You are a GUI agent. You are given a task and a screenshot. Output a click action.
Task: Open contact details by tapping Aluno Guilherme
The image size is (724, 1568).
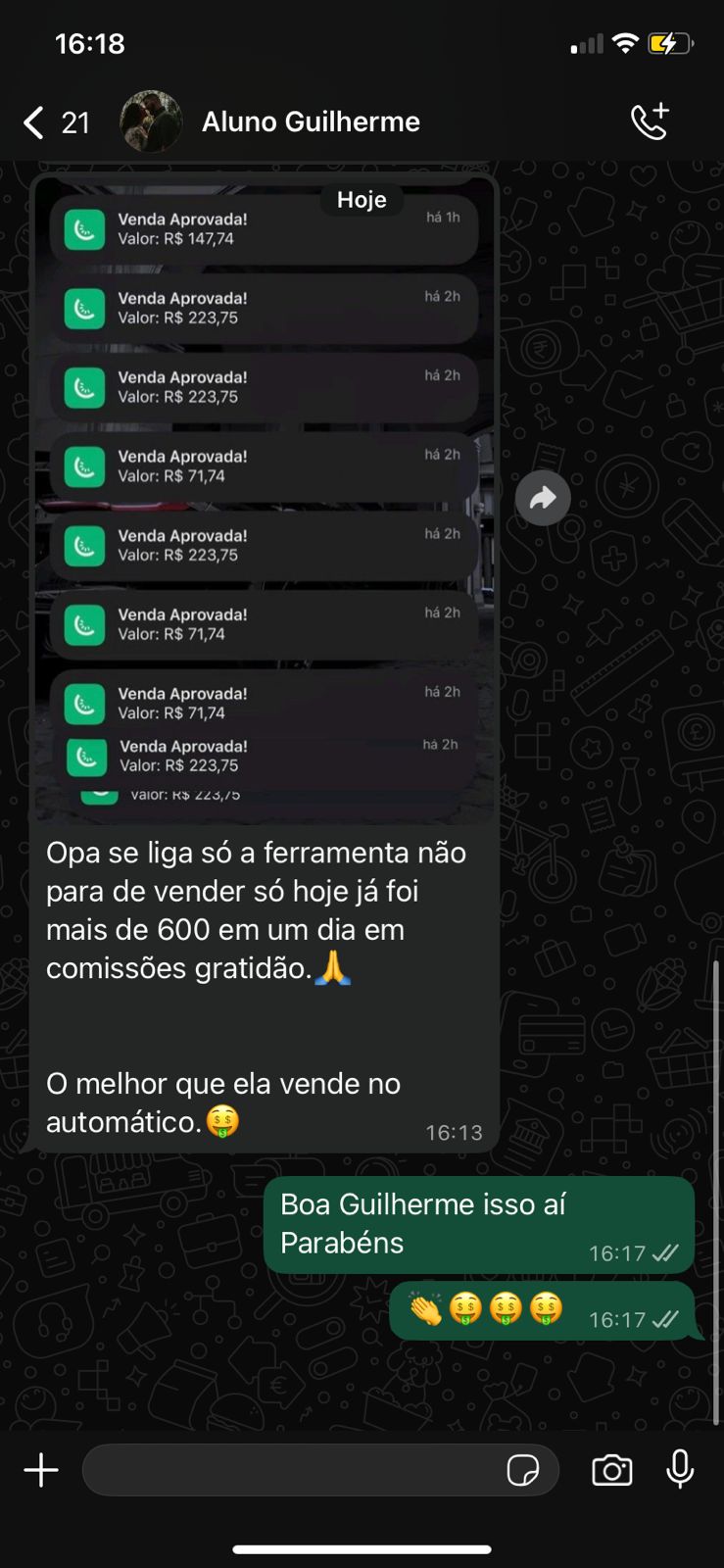311,121
